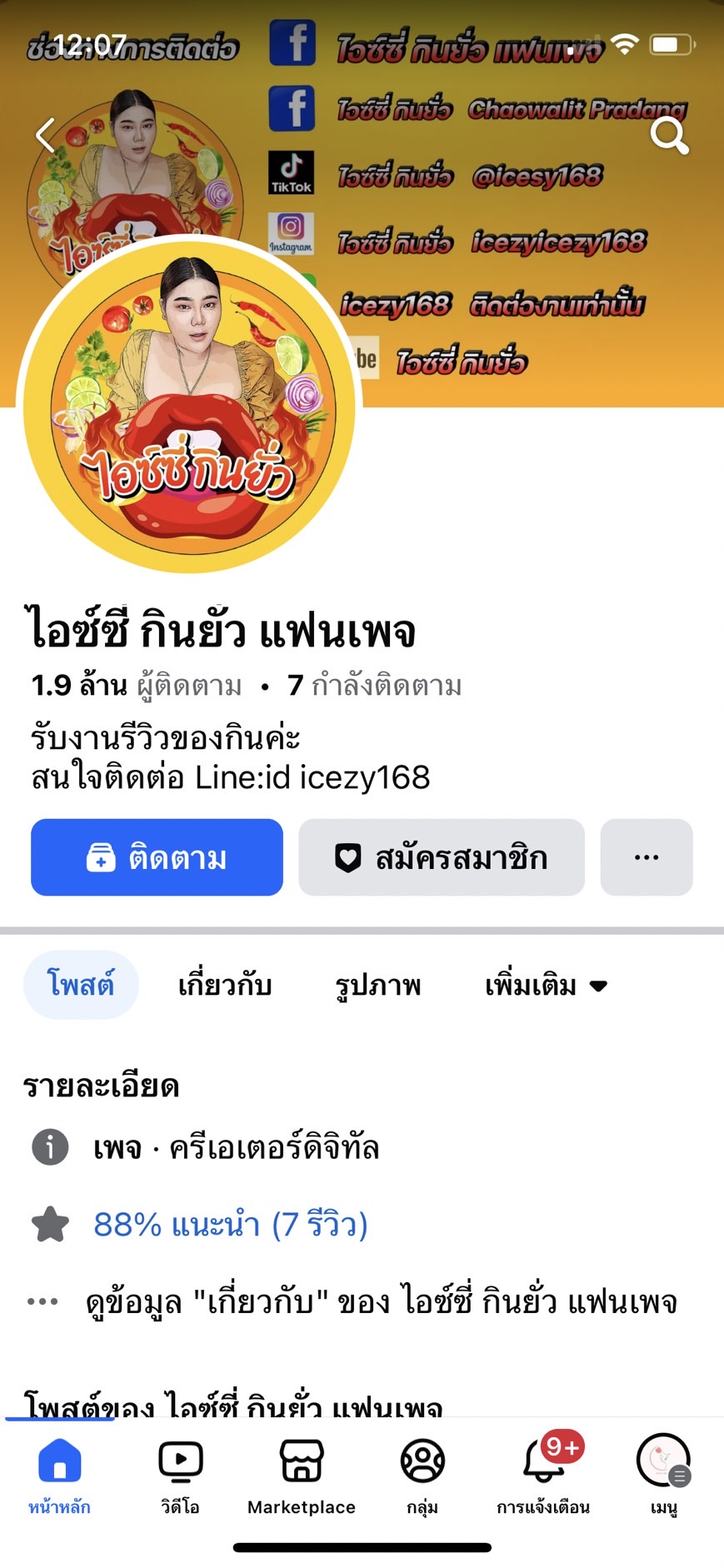
Task: View the page's เกี่ยวกับ information row
Action: click(x=381, y=1301)
